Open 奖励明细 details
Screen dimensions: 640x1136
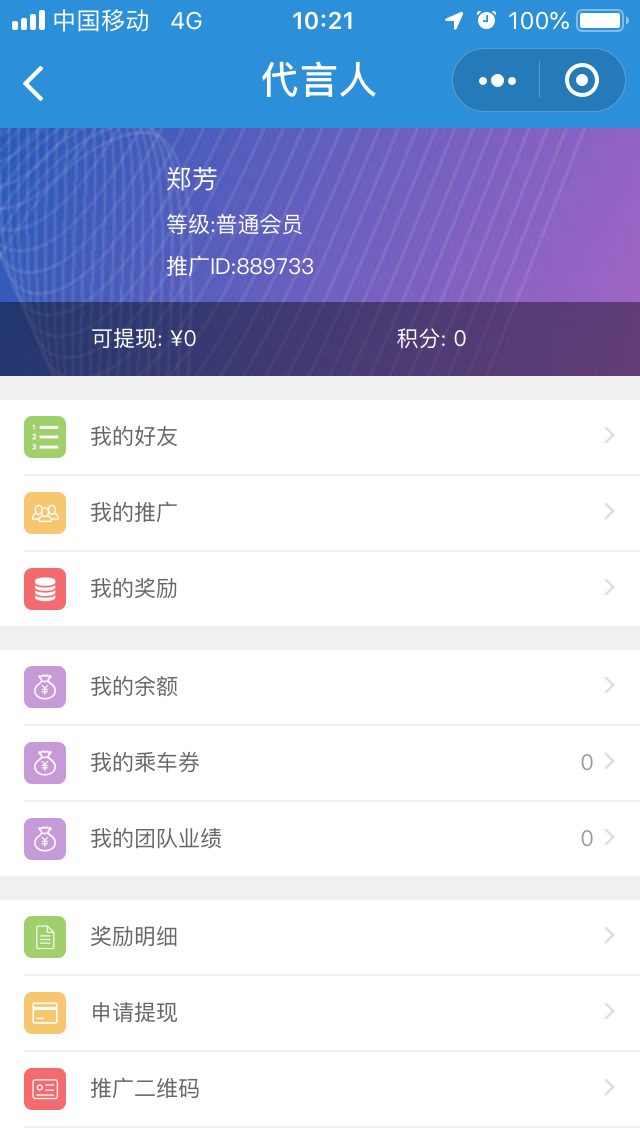pyautogui.click(x=320, y=937)
